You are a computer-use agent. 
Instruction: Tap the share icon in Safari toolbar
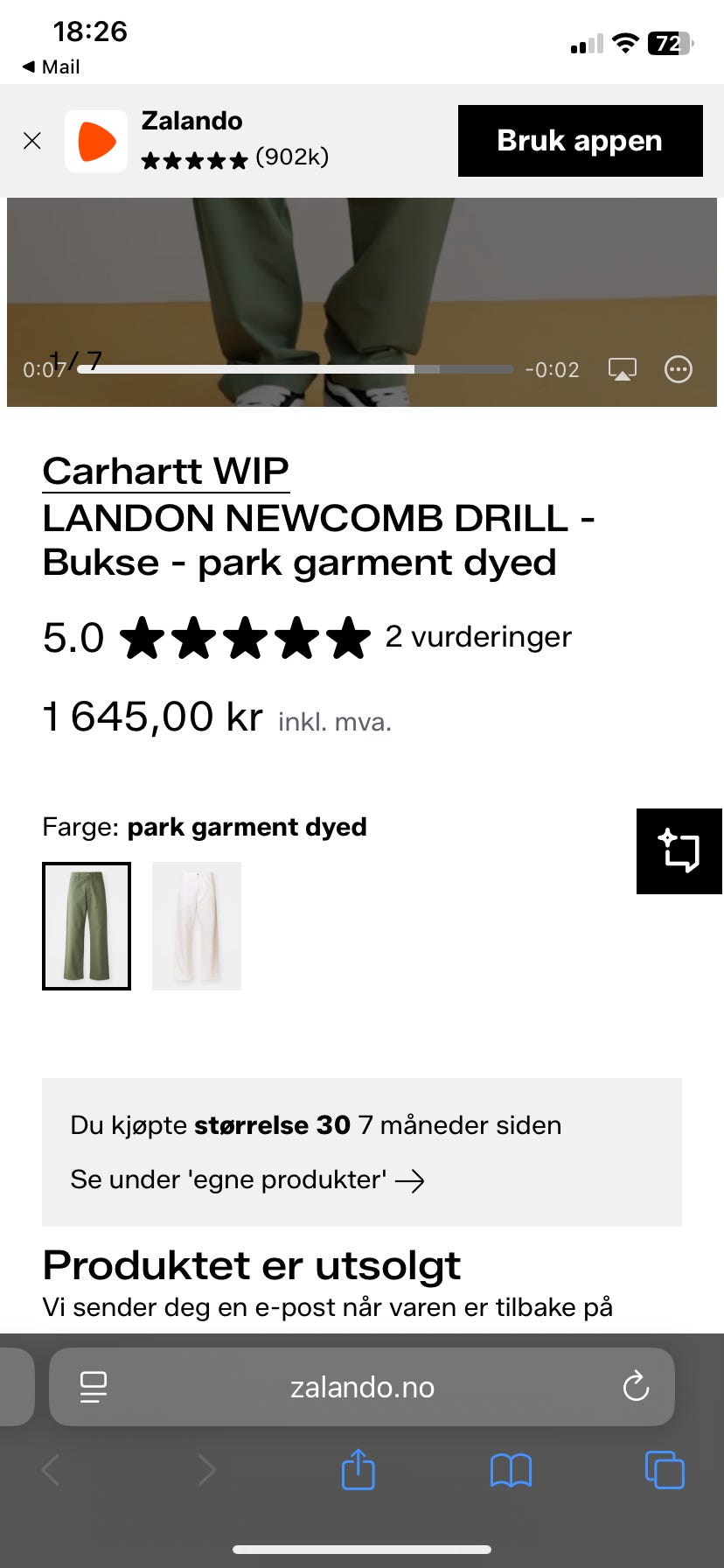(x=358, y=1470)
